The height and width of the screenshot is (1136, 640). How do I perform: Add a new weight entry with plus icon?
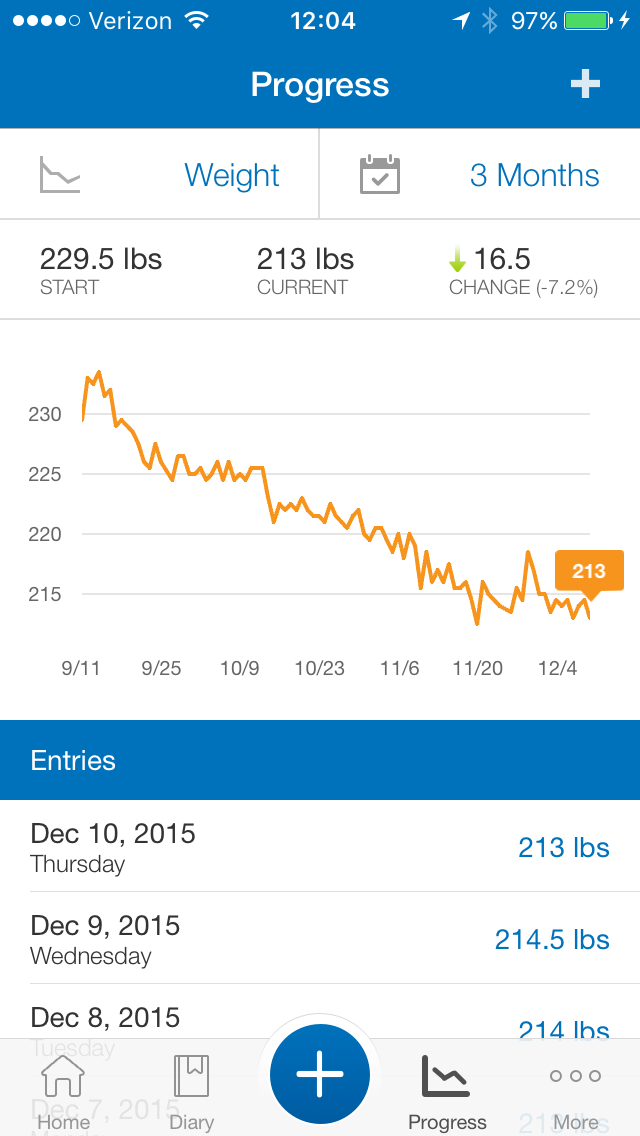pos(585,85)
